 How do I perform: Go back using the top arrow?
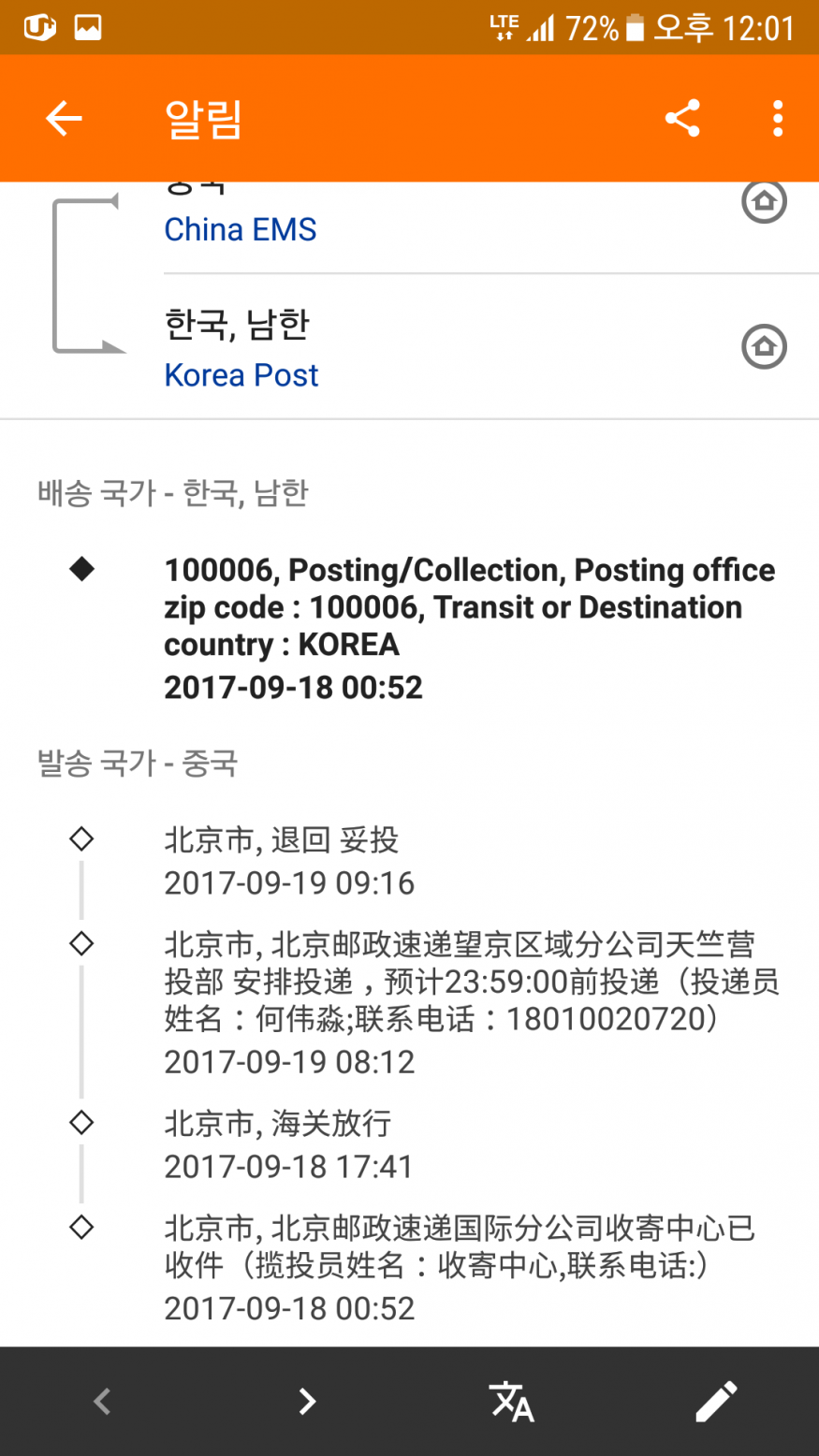point(64,119)
